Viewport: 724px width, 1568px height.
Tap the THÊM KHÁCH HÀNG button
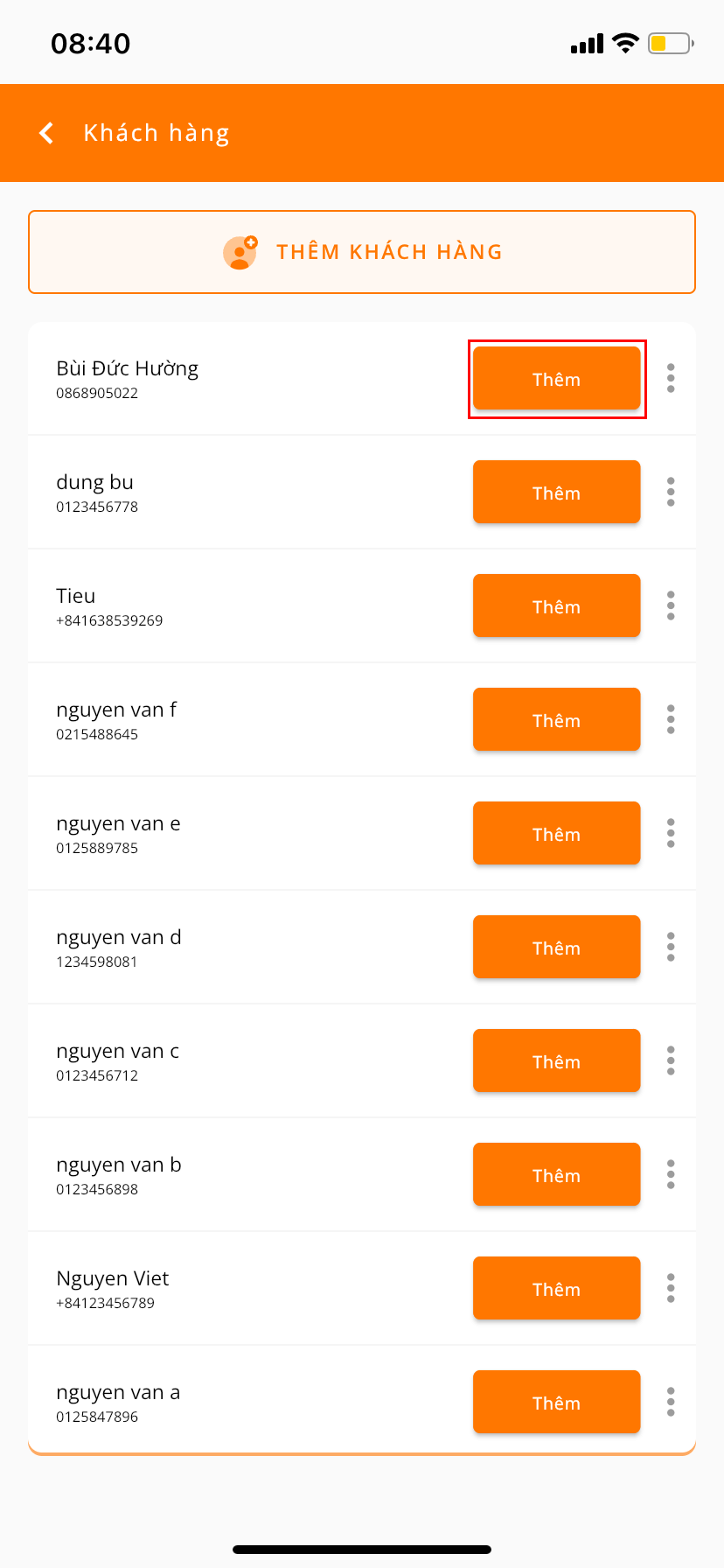click(362, 252)
